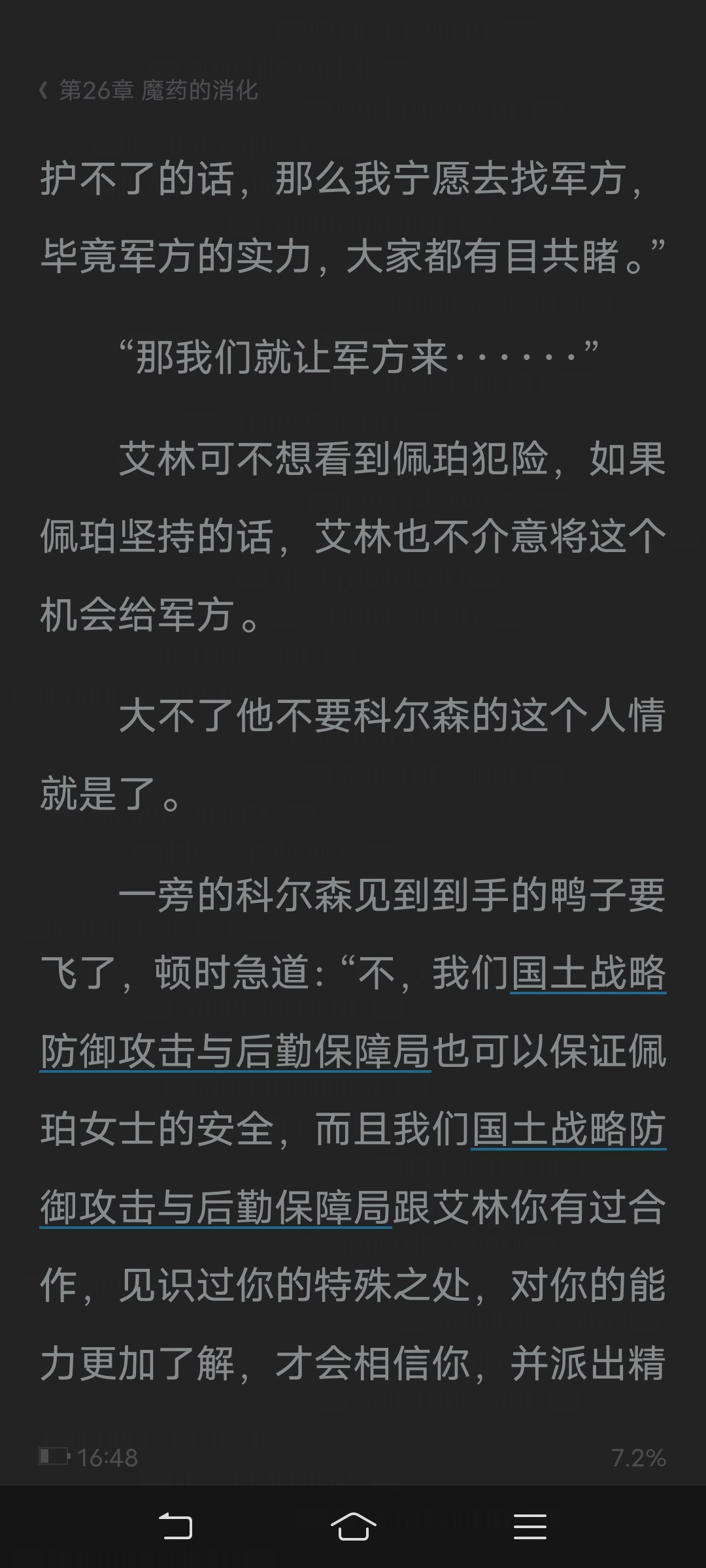706x1568 pixels.
Task: Go to the home screen
Action: point(353,1526)
